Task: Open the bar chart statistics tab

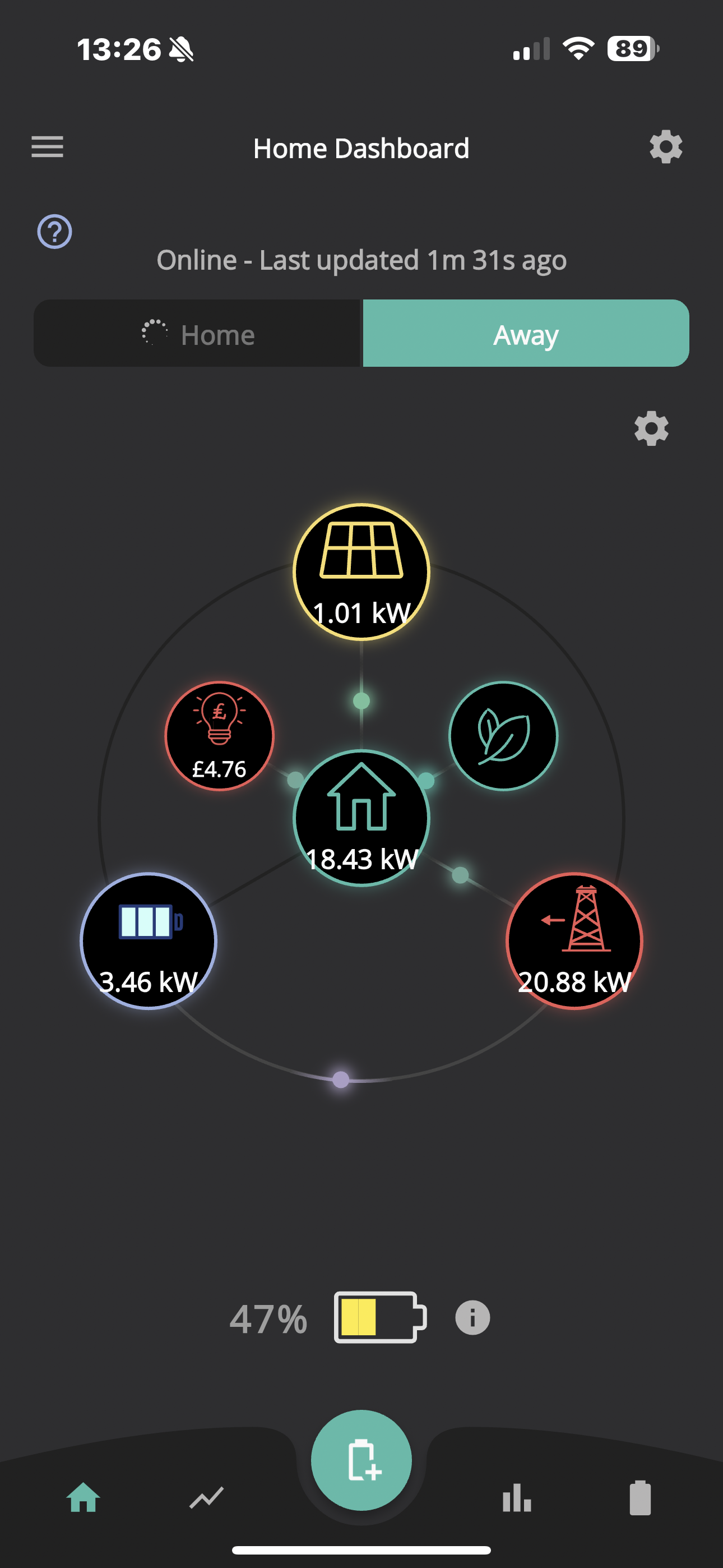Action: (517, 1497)
